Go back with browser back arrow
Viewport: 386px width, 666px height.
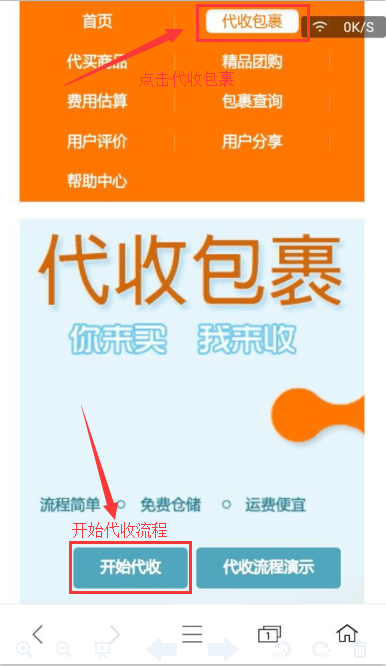click(x=38, y=635)
